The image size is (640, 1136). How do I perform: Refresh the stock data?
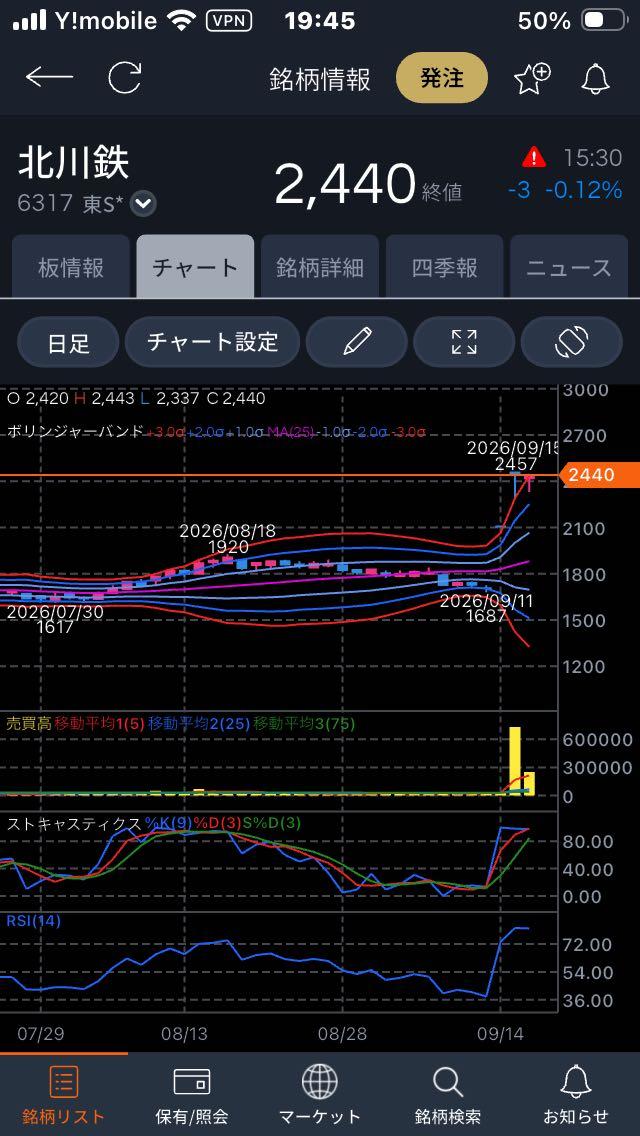(125, 78)
